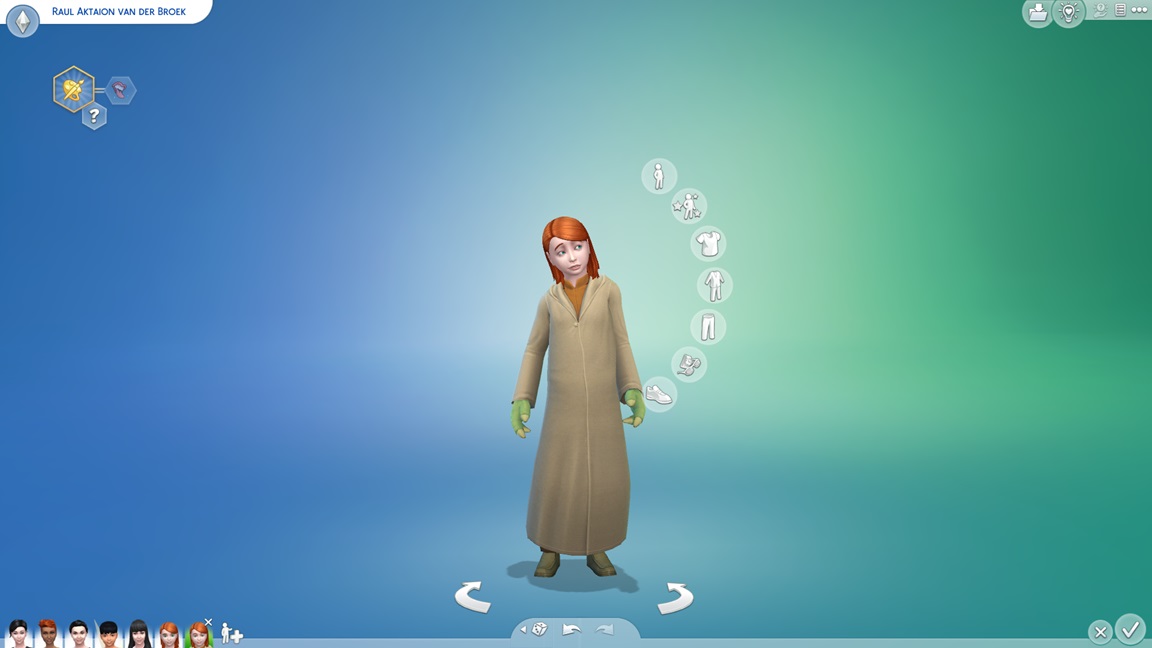Open the bottoms pants category
The width and height of the screenshot is (1152, 648).
click(708, 327)
